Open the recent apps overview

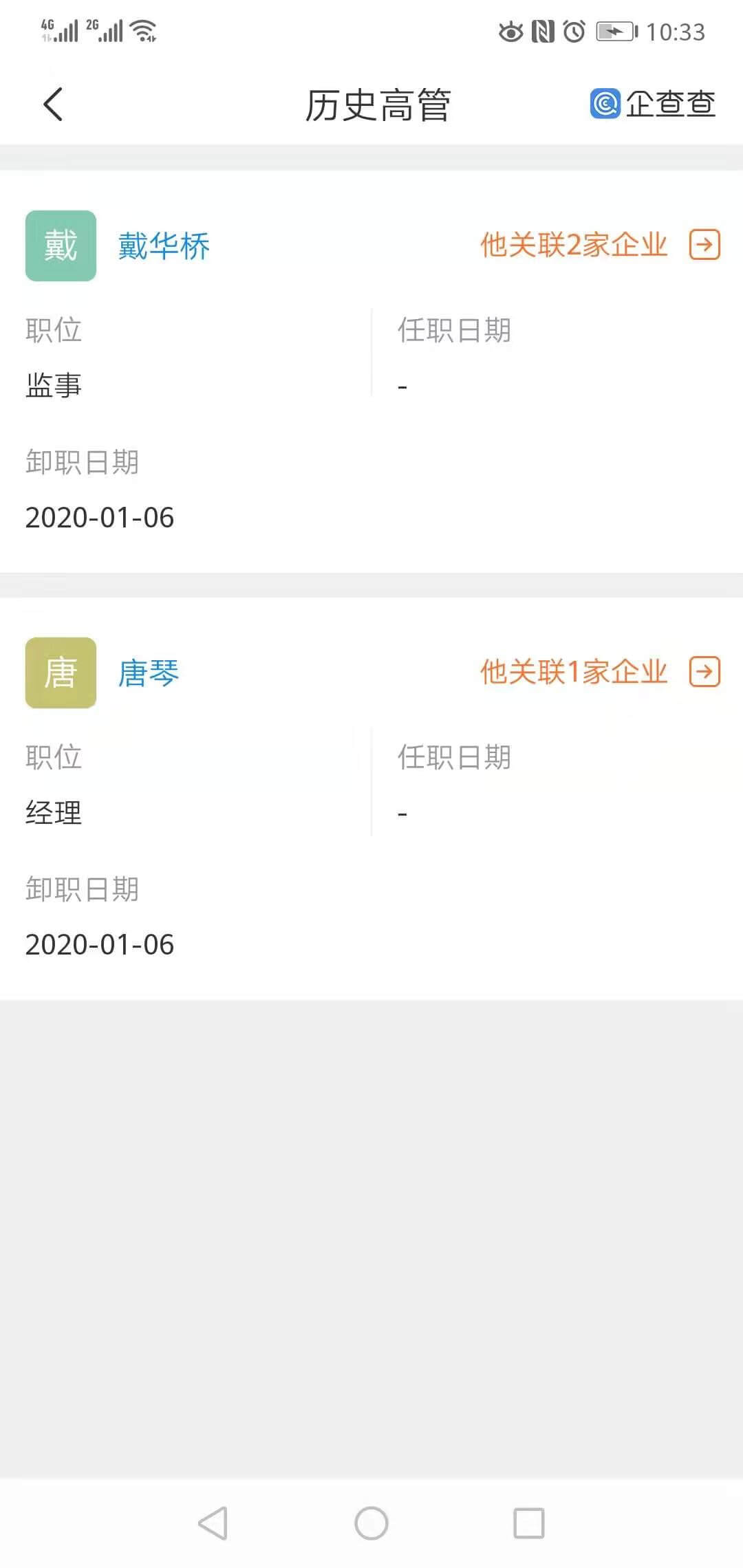[x=528, y=1523]
